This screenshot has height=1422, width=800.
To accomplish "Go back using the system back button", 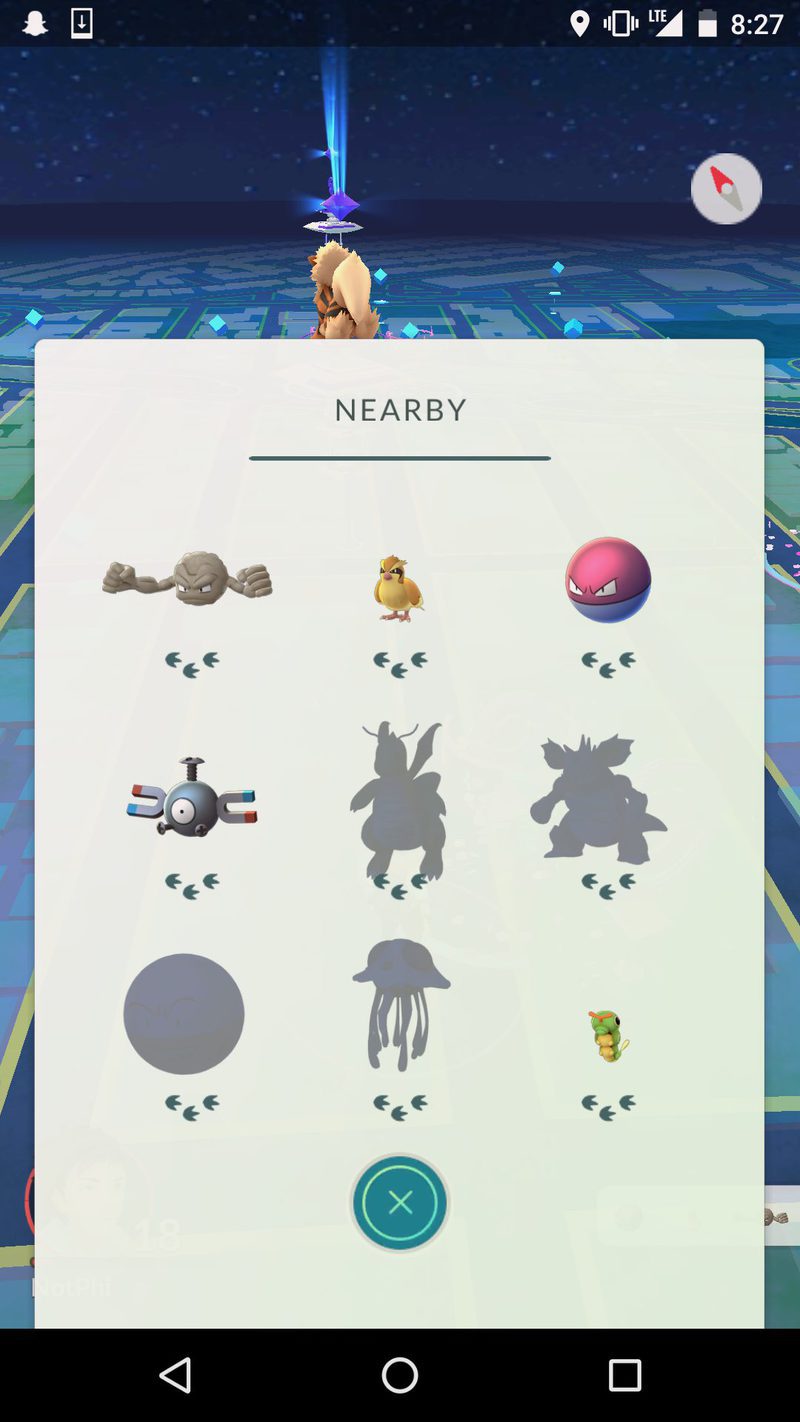I will pos(176,1376).
